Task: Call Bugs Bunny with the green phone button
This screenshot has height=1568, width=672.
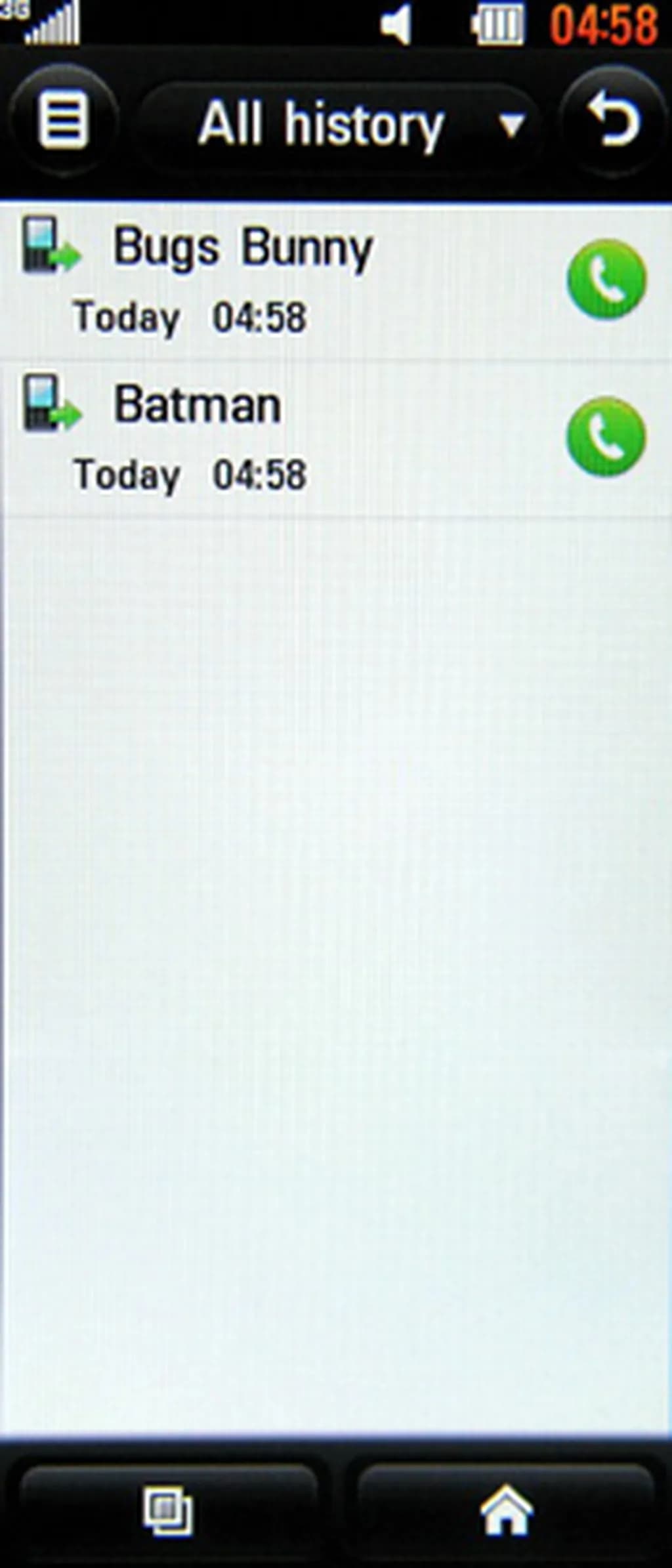Action: coord(606,280)
